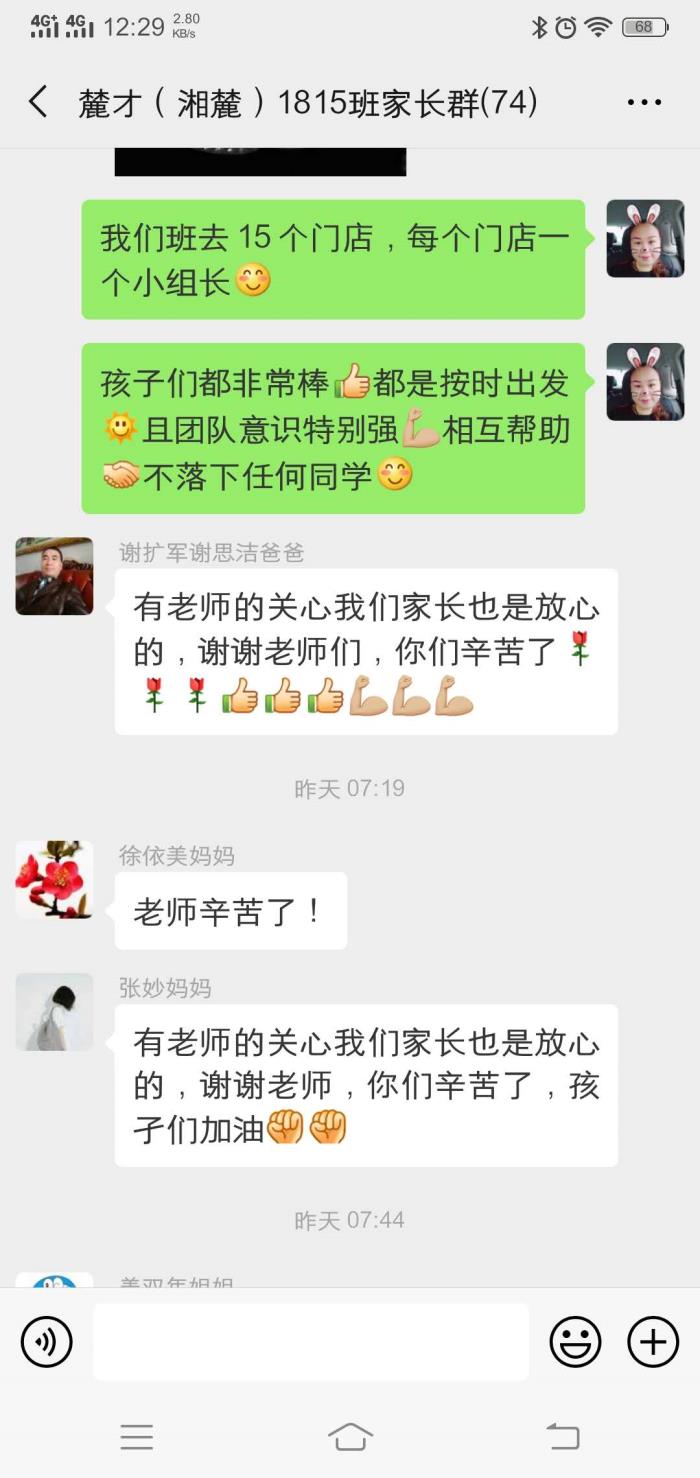Tap the system back button
The height and width of the screenshot is (1478, 700).
click(x=562, y=1437)
